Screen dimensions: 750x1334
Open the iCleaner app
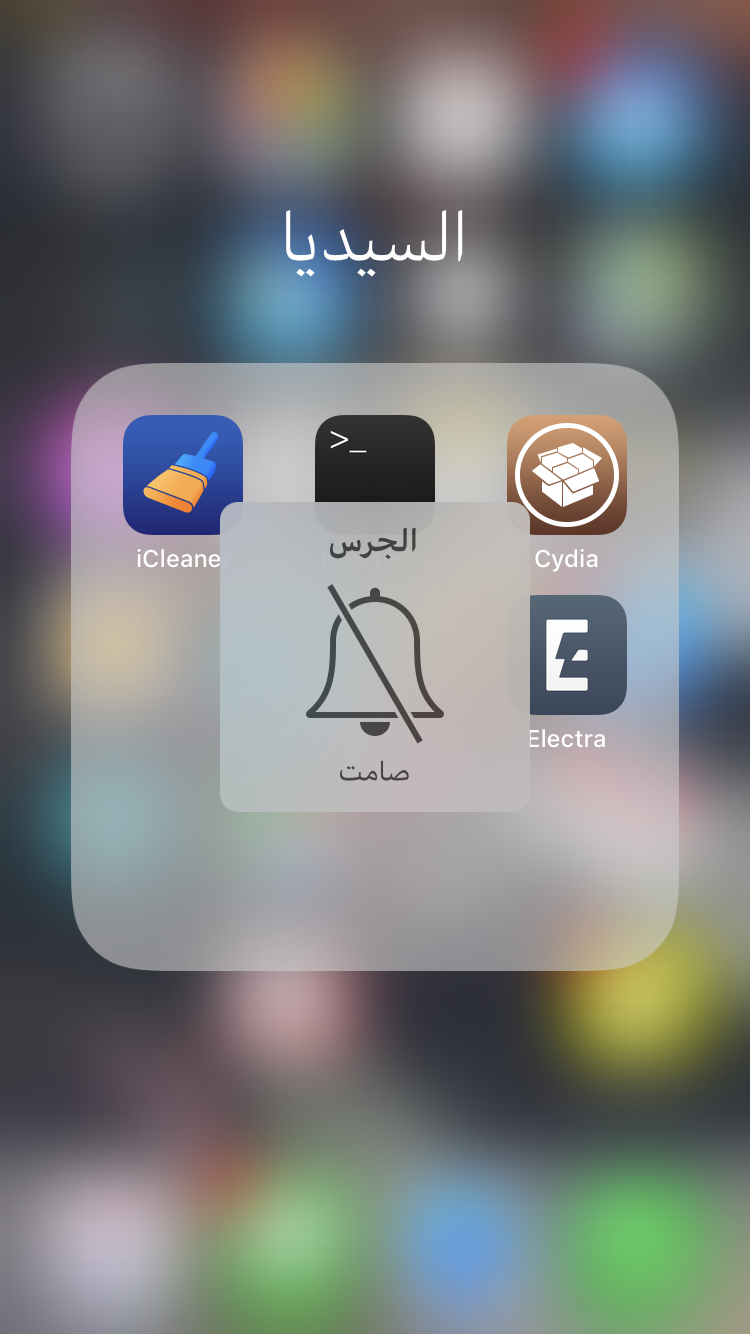tap(182, 475)
